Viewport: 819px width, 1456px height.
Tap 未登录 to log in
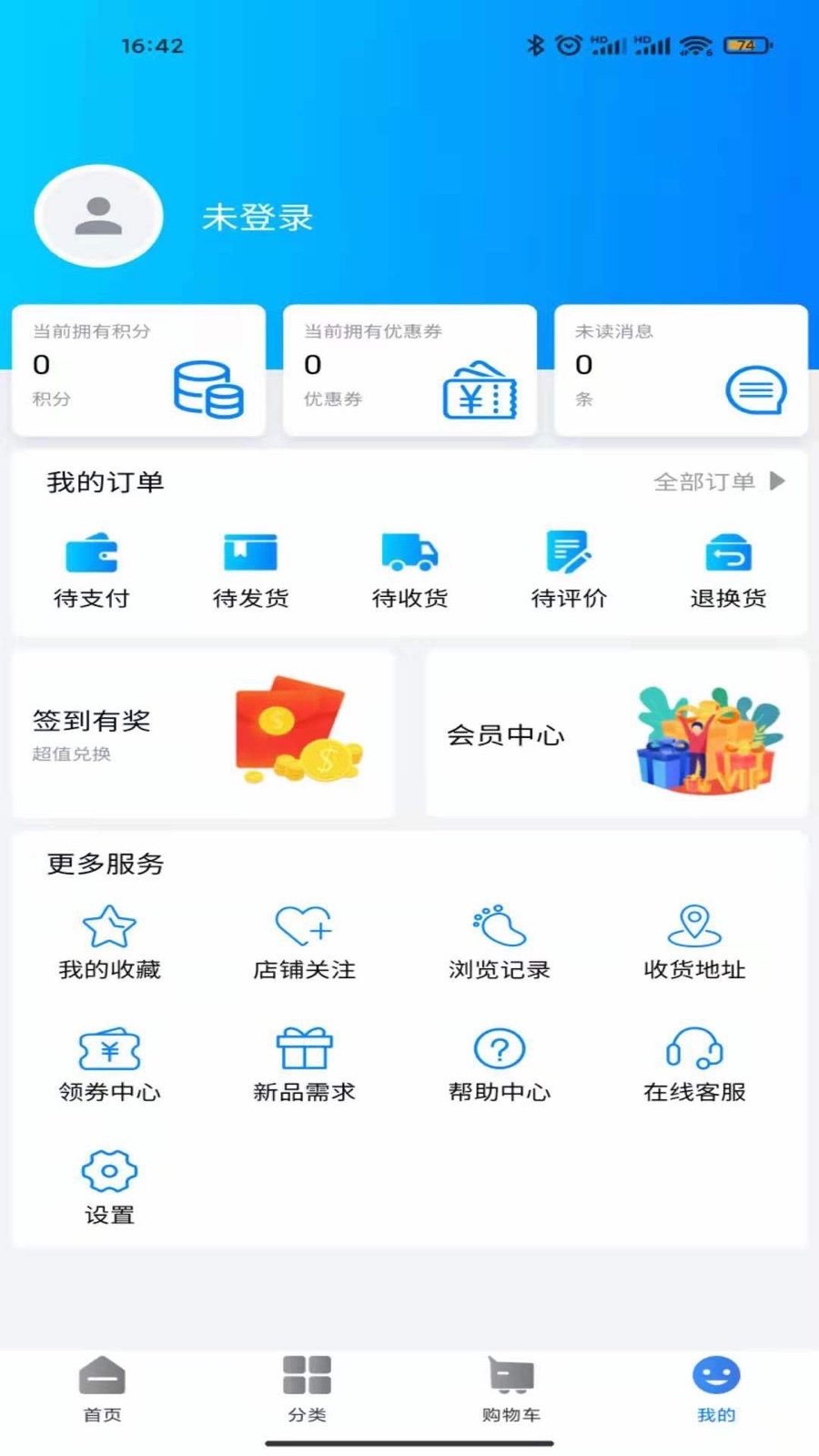(x=258, y=217)
